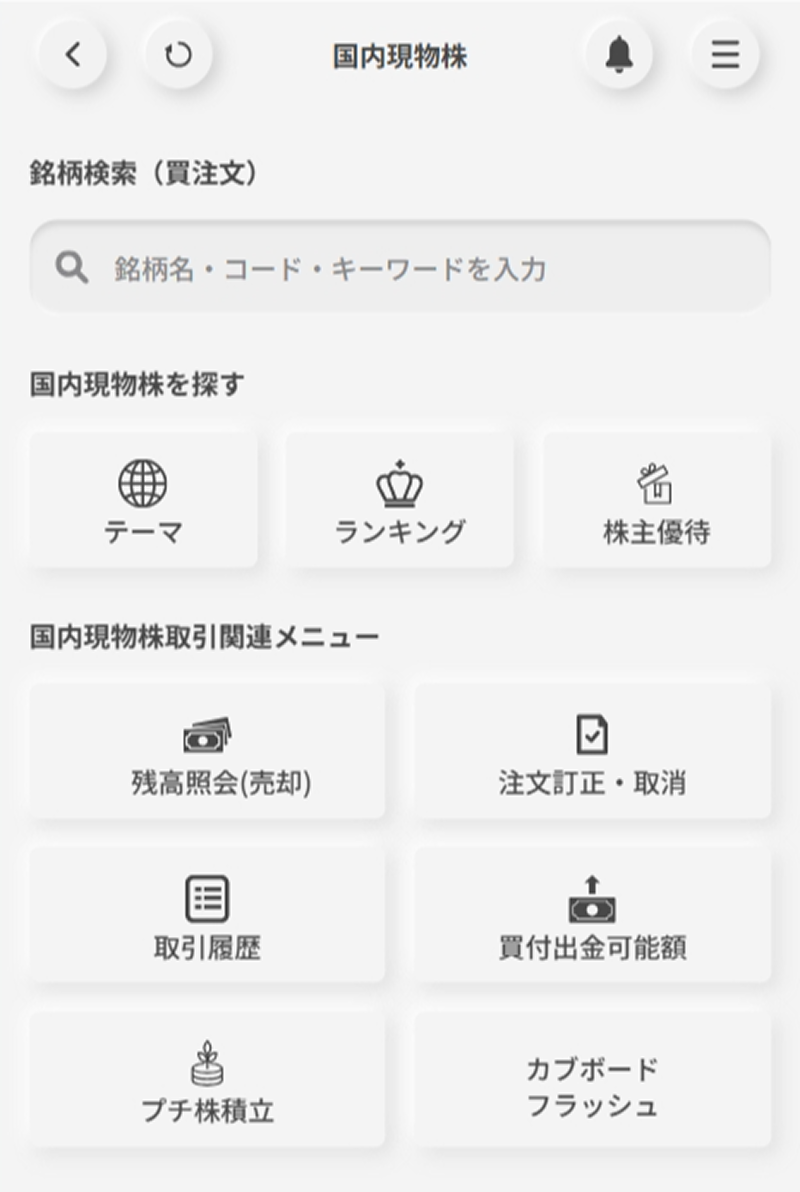This screenshot has width=800, height=1192.
Task: Open プチ株積立
Action: pyautogui.click(x=207, y=1080)
